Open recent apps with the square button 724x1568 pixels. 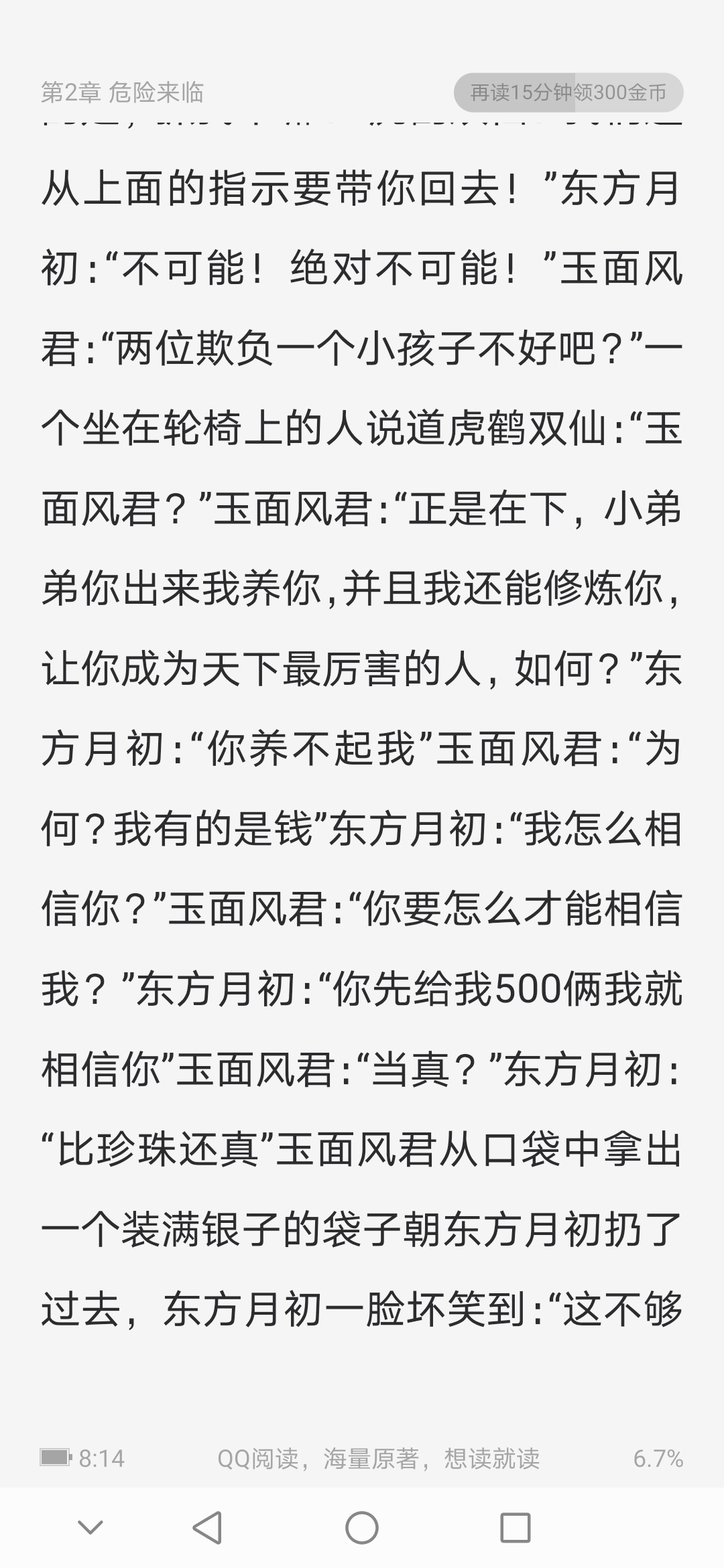[516, 1528]
